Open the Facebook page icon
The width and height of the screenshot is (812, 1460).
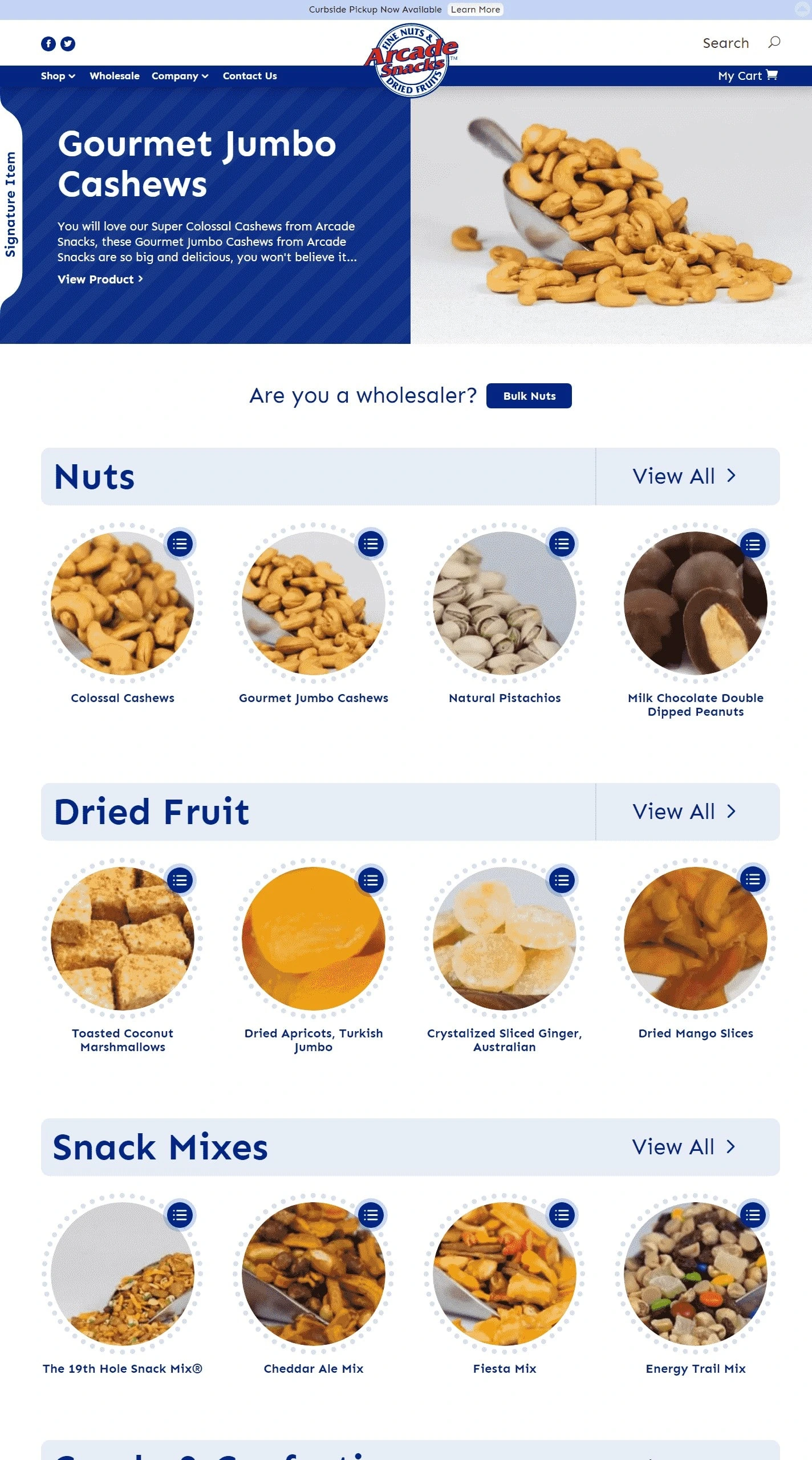[x=48, y=43]
